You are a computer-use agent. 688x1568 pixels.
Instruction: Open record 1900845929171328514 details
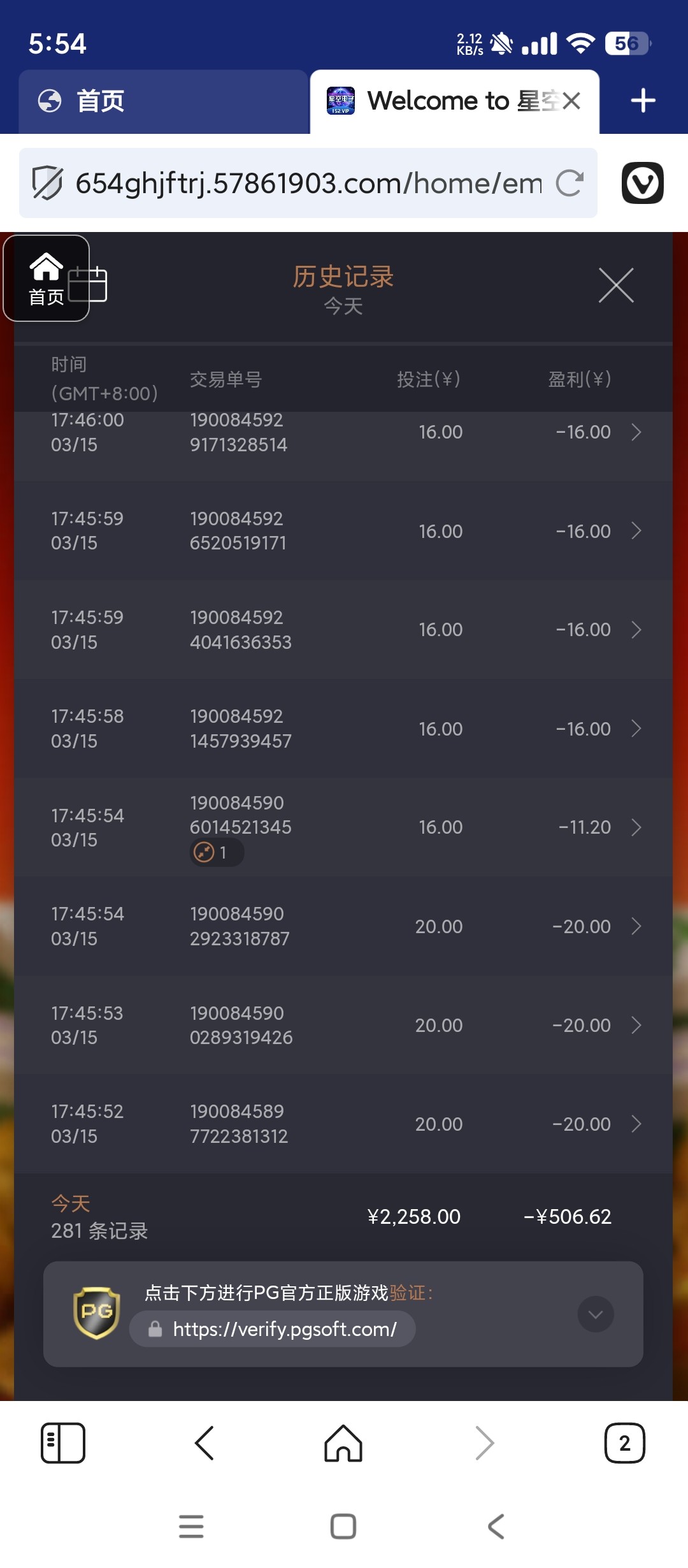[x=343, y=432]
